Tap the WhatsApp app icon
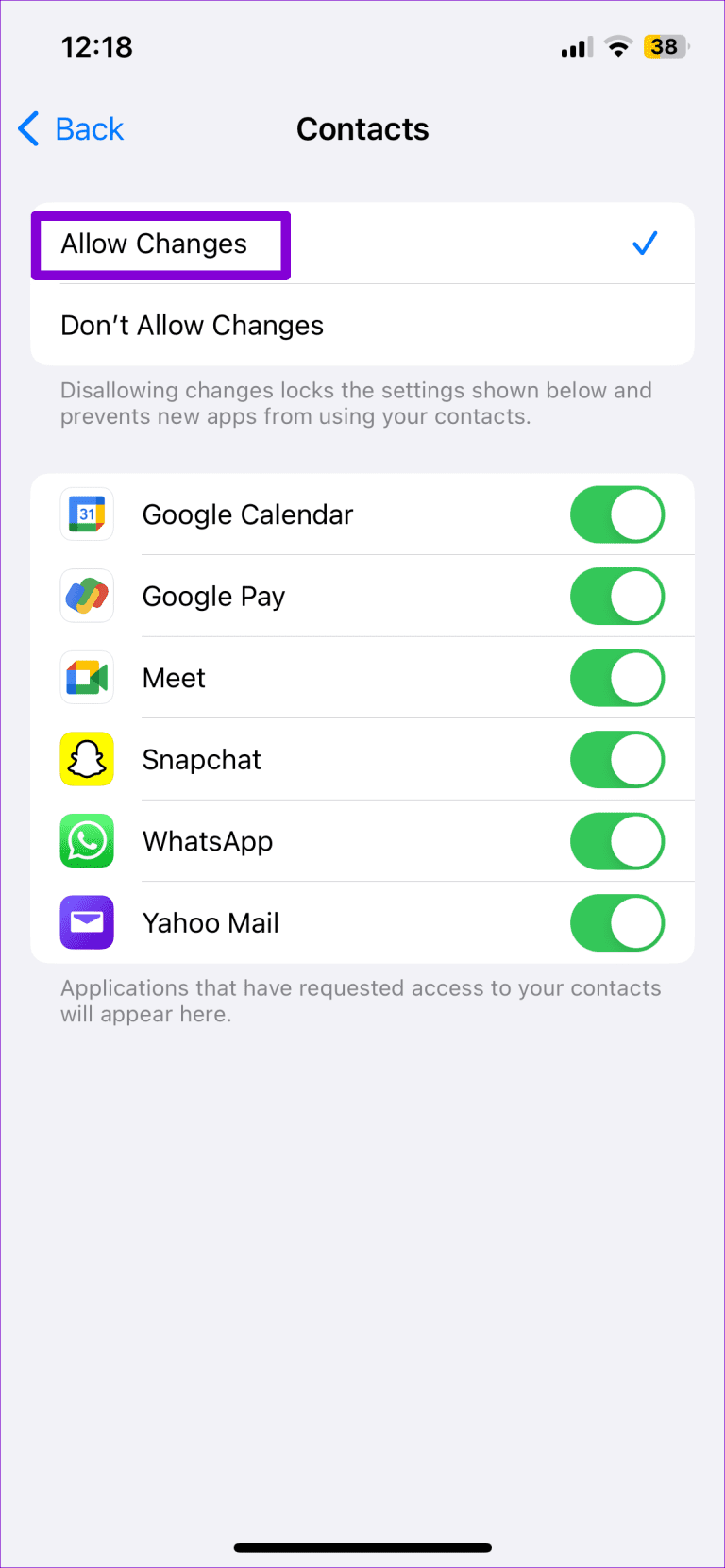 86,840
